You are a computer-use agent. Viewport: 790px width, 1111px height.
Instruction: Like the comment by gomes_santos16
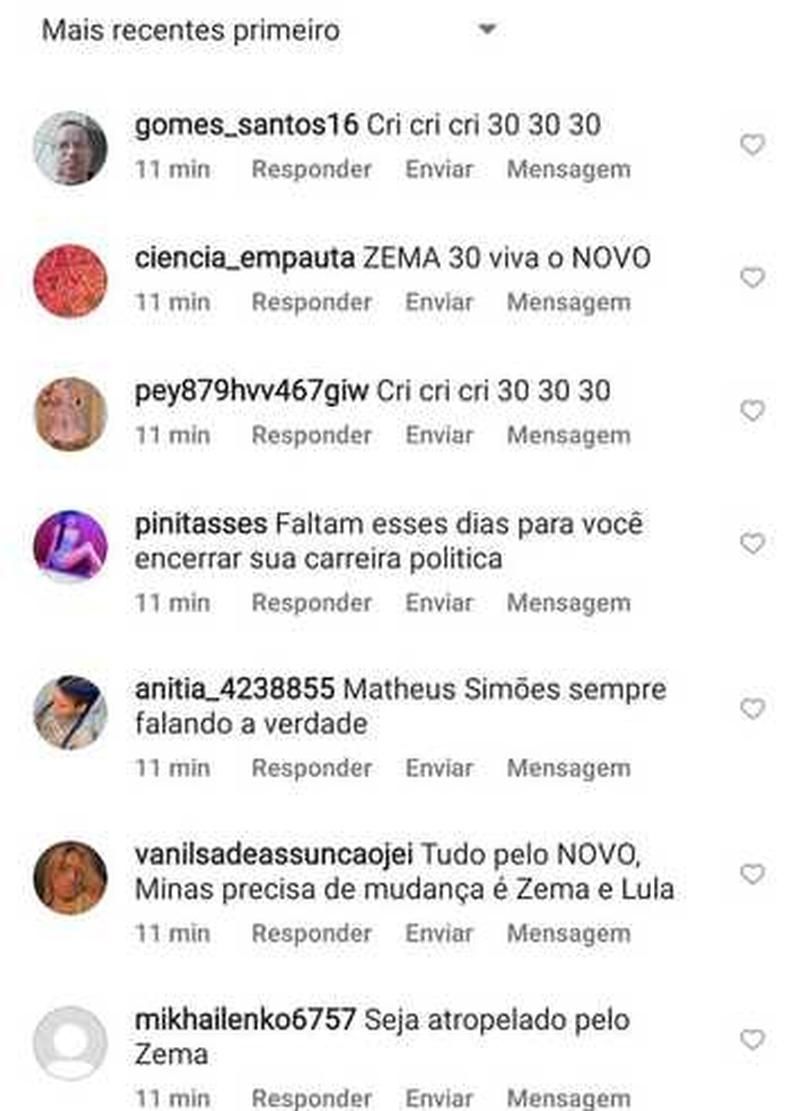pyautogui.click(x=752, y=146)
